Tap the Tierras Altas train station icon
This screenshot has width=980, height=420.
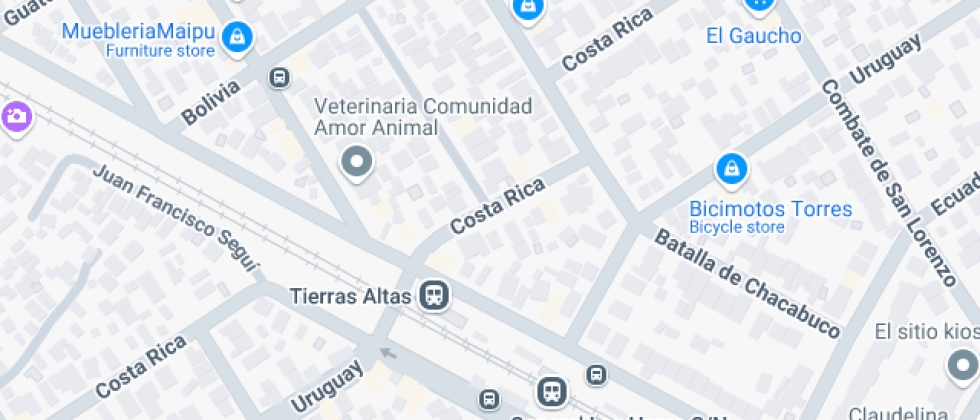(434, 295)
